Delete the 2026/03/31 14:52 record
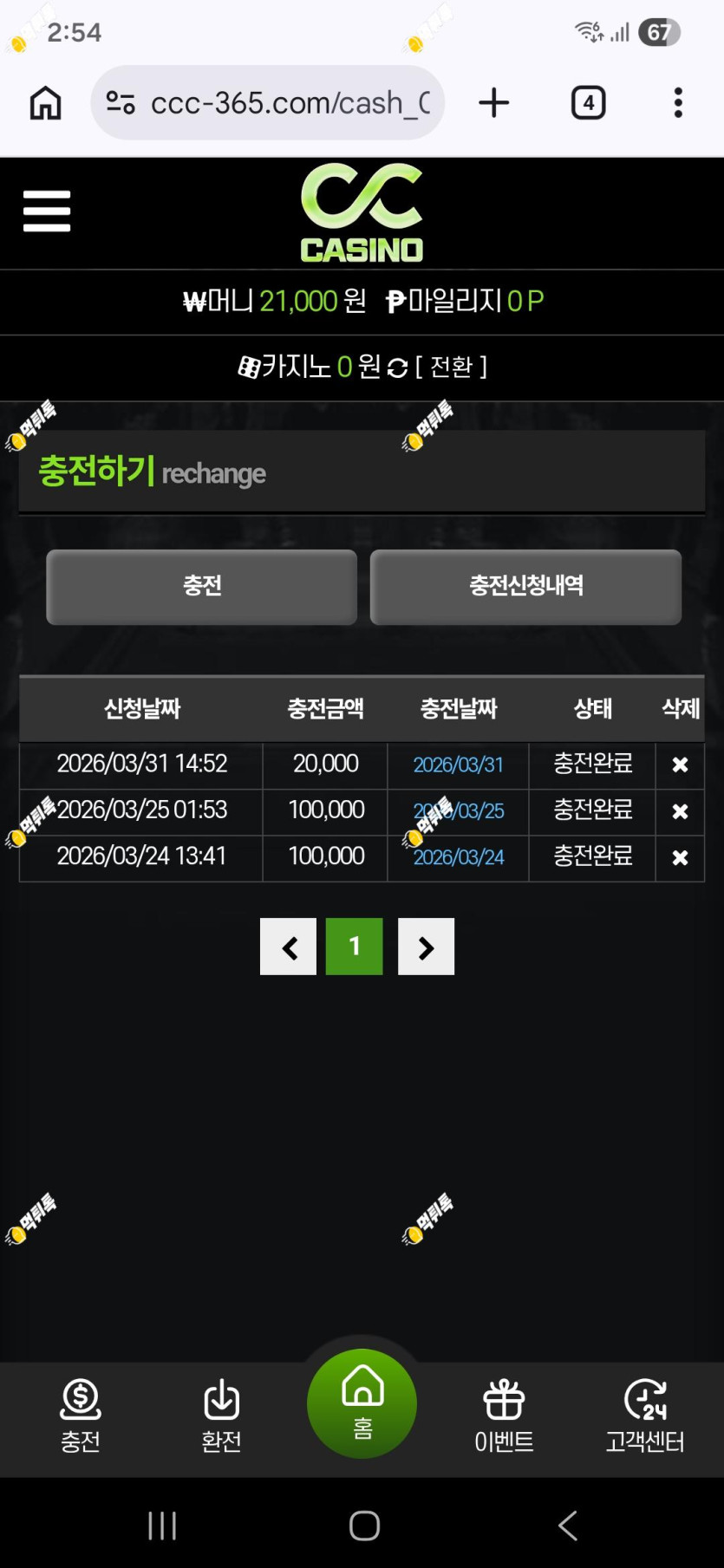Viewport: 724px width, 1568px height. coord(680,764)
